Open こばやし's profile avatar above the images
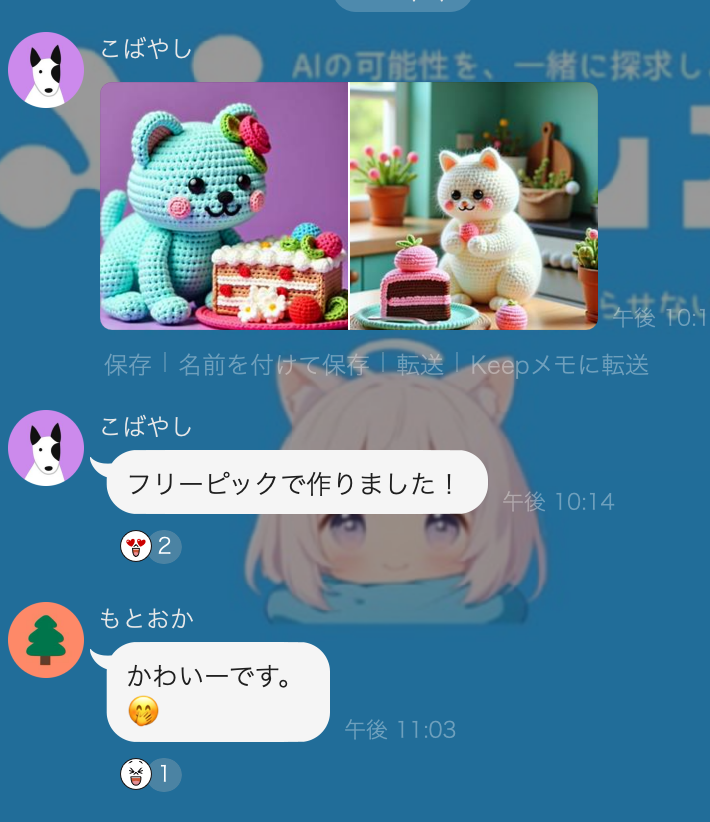Image resolution: width=710 pixels, height=822 pixels. click(x=46, y=70)
